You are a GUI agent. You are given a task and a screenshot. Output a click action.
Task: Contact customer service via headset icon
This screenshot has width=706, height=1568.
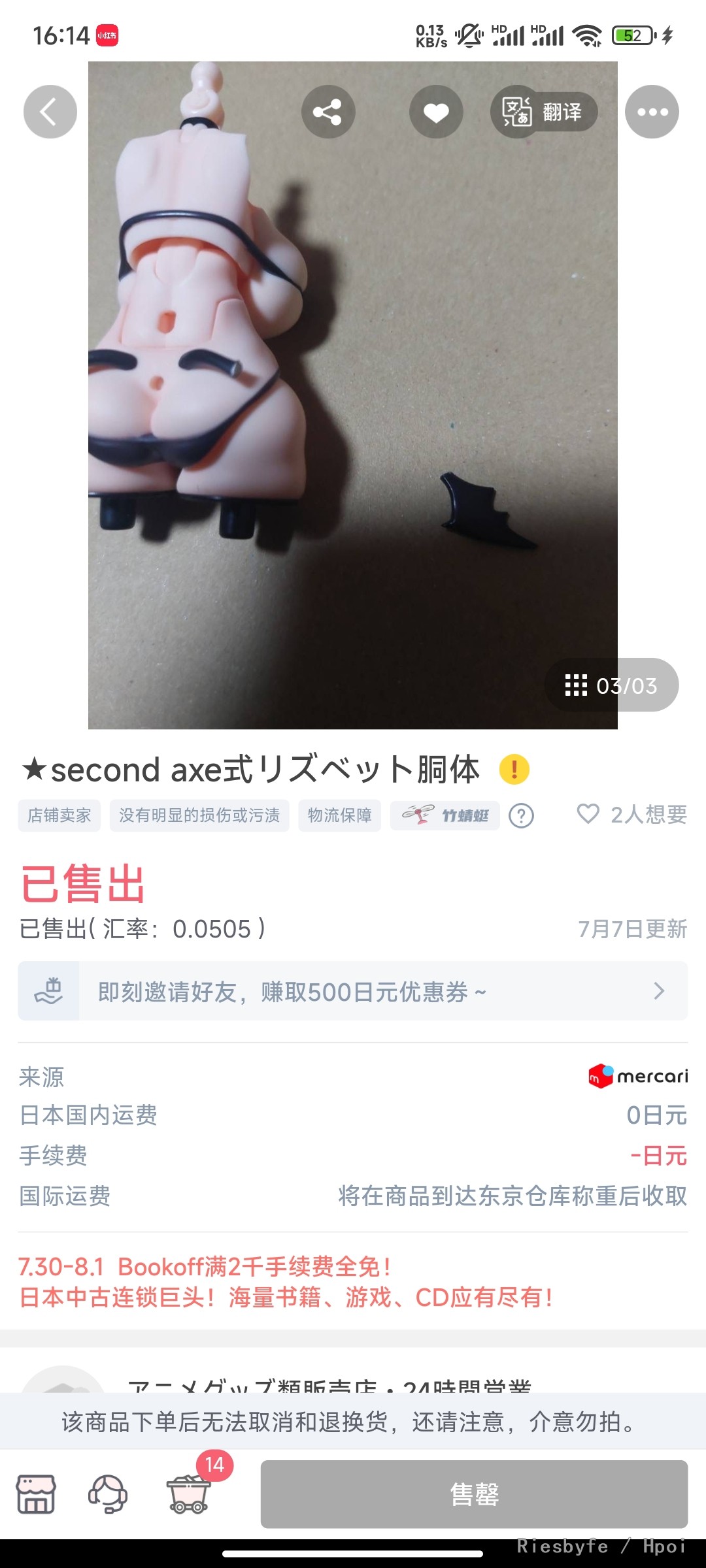click(109, 1494)
